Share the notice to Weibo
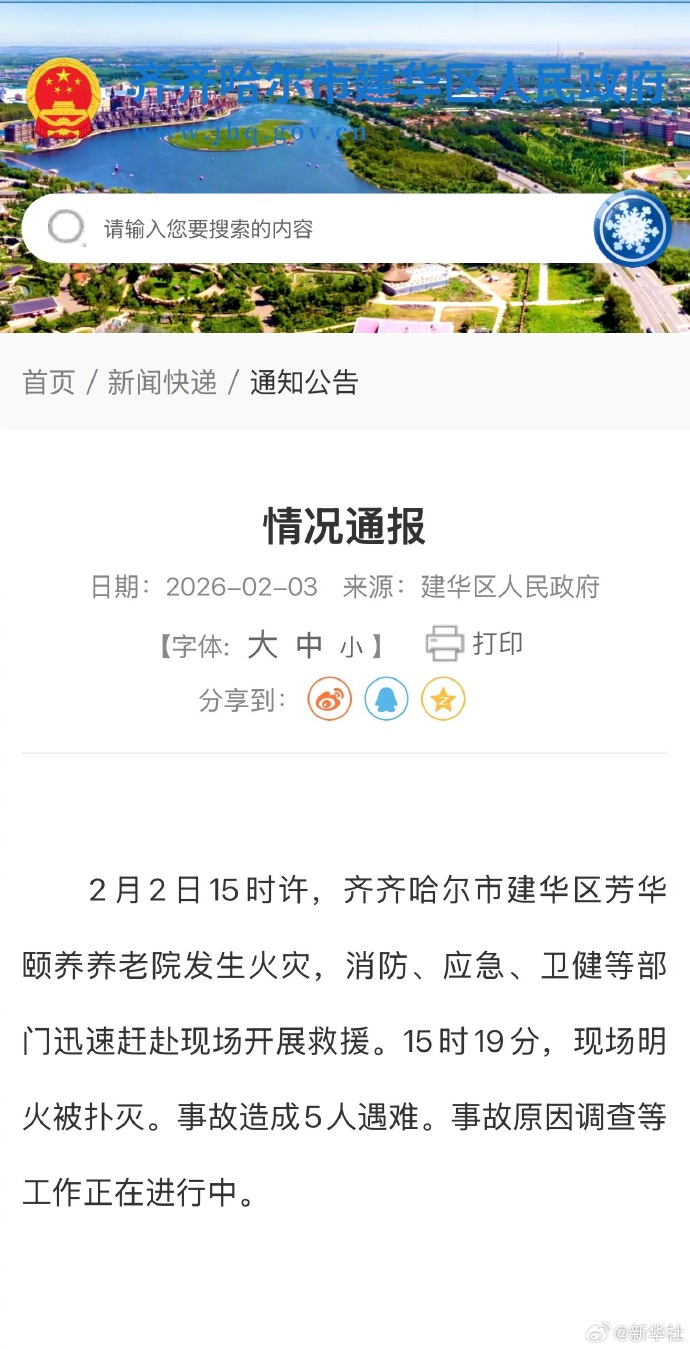Viewport: 690px width, 1349px height. click(329, 700)
